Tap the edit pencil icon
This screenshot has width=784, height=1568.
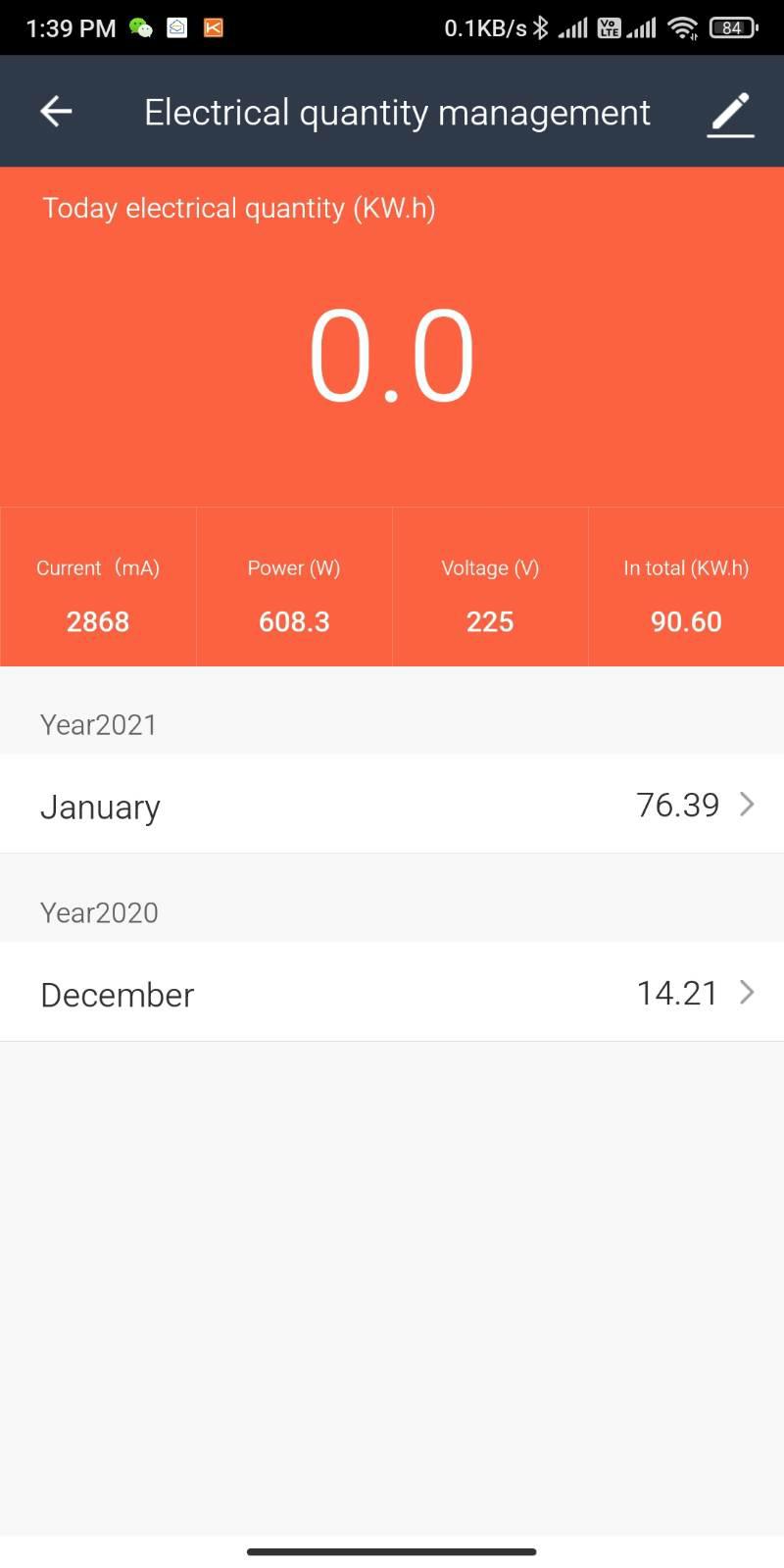pos(731,114)
